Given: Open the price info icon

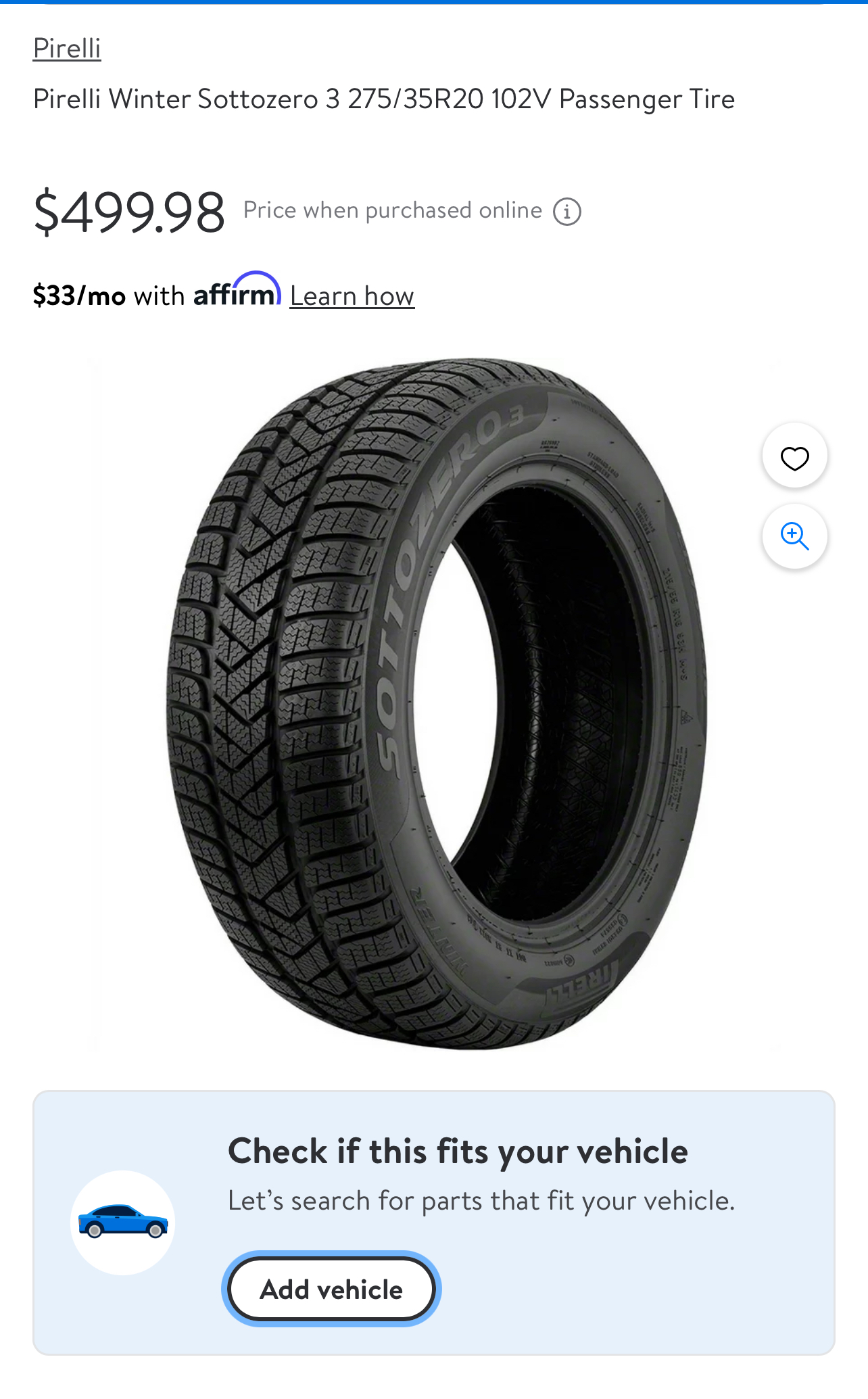Looking at the screenshot, I should tap(566, 212).
